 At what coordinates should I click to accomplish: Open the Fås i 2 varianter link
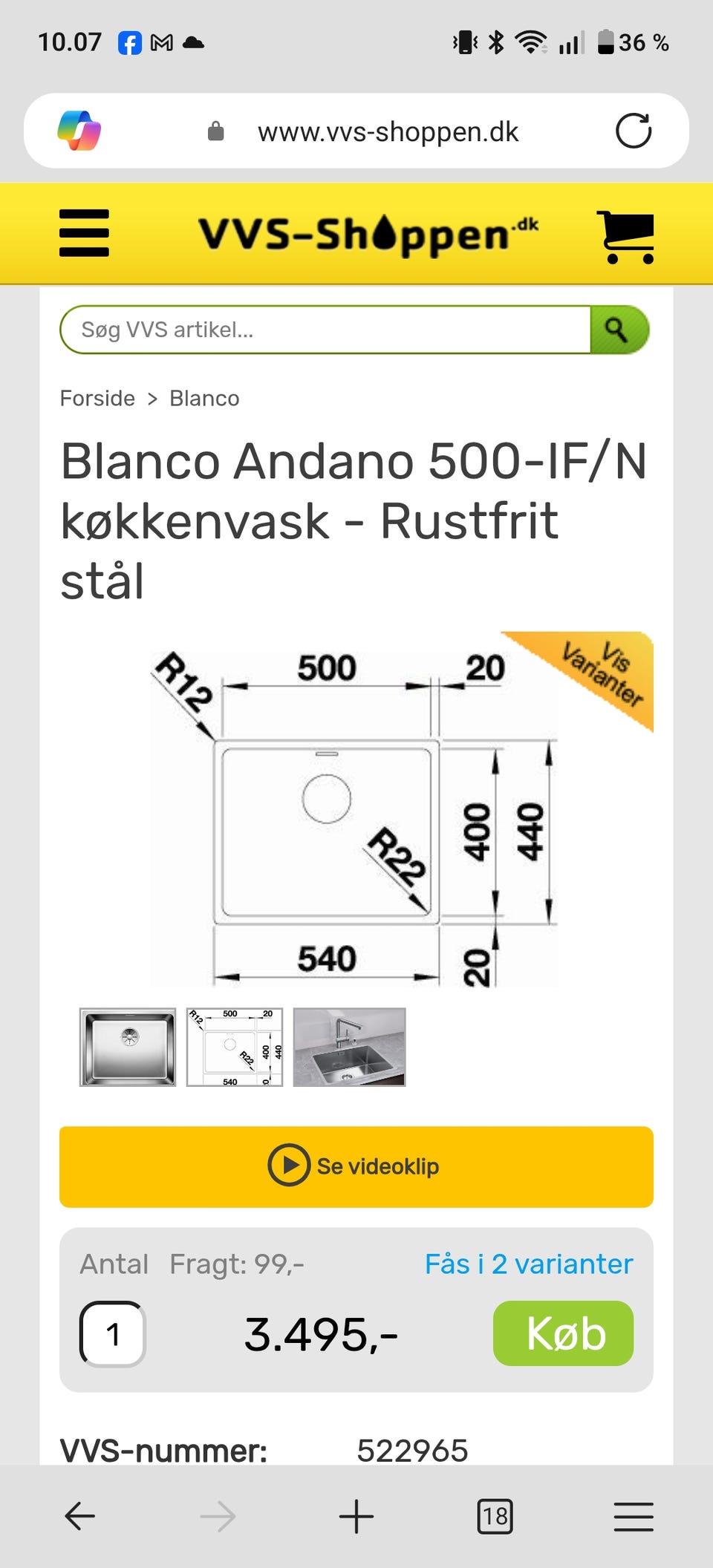[529, 1264]
